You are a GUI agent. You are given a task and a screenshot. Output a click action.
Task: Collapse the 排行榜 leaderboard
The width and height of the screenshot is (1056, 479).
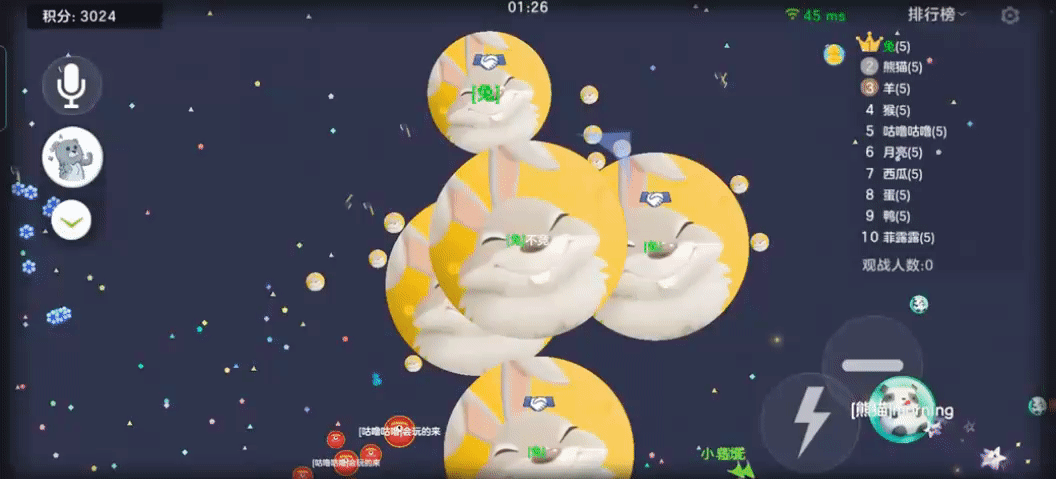coord(937,14)
